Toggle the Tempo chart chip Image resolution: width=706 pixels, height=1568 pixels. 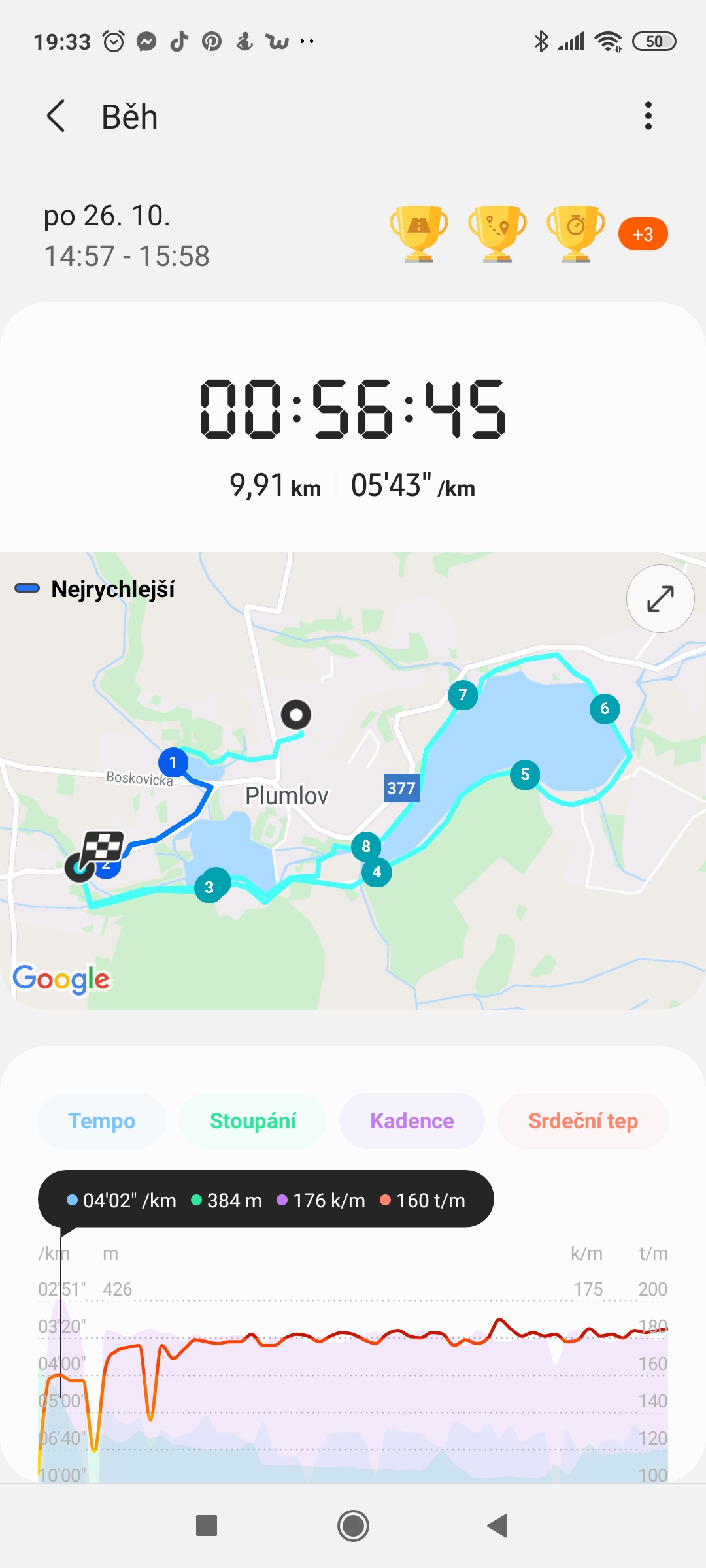pos(102,1121)
